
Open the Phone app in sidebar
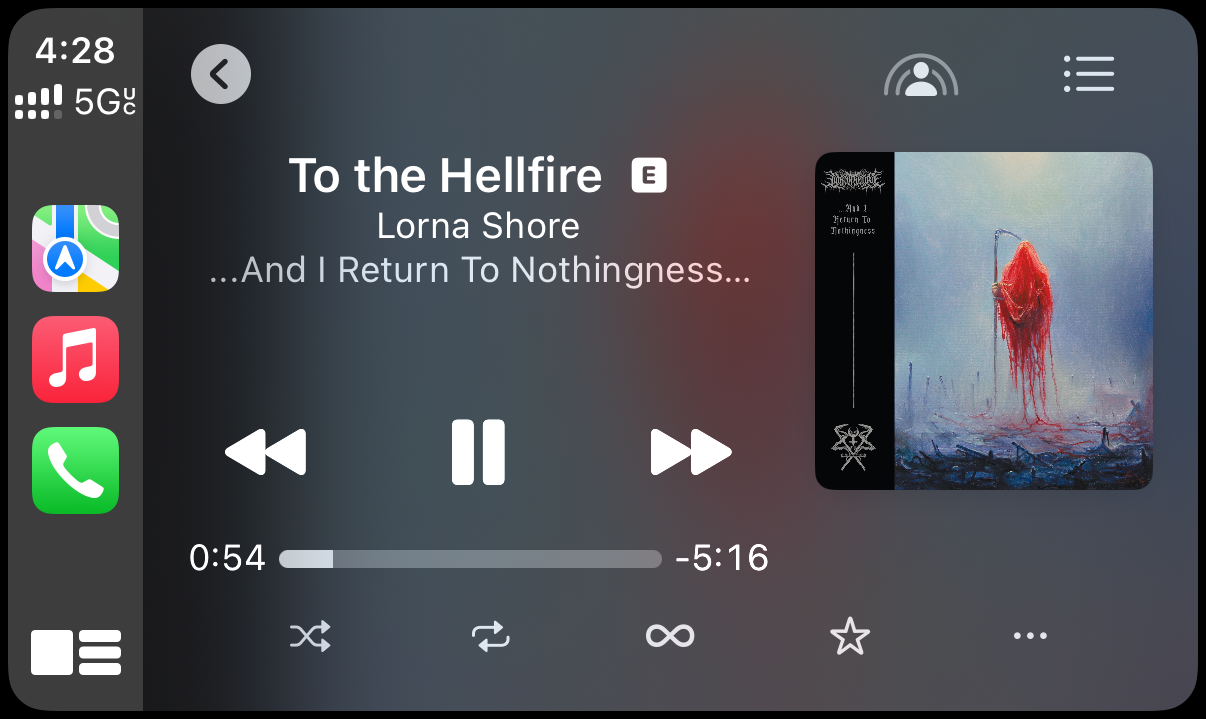[x=75, y=470]
